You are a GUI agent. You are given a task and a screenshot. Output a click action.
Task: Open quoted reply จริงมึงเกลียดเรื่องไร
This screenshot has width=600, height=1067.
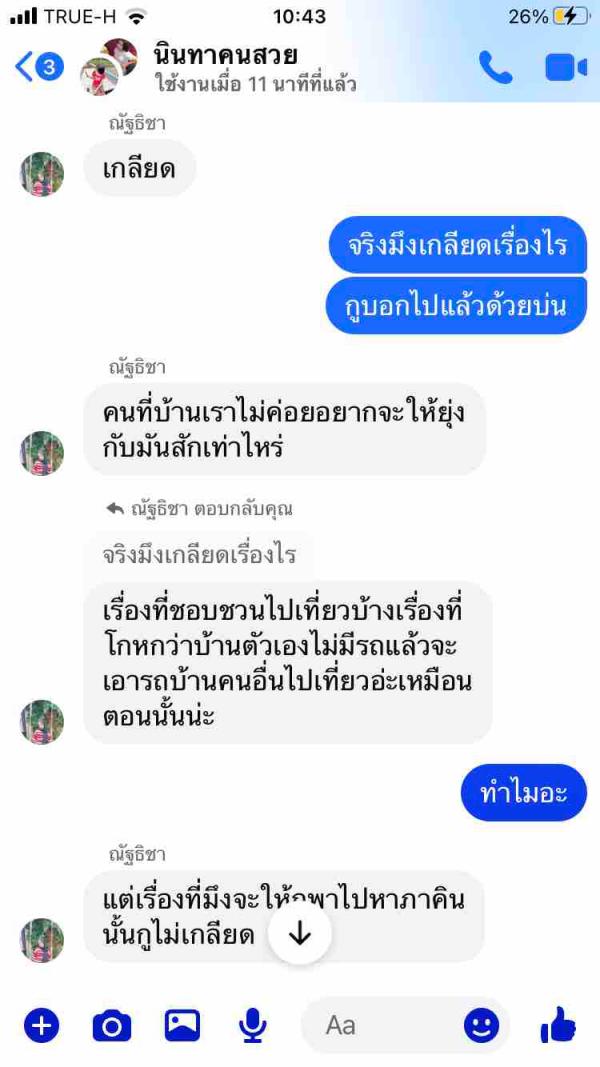click(x=200, y=554)
